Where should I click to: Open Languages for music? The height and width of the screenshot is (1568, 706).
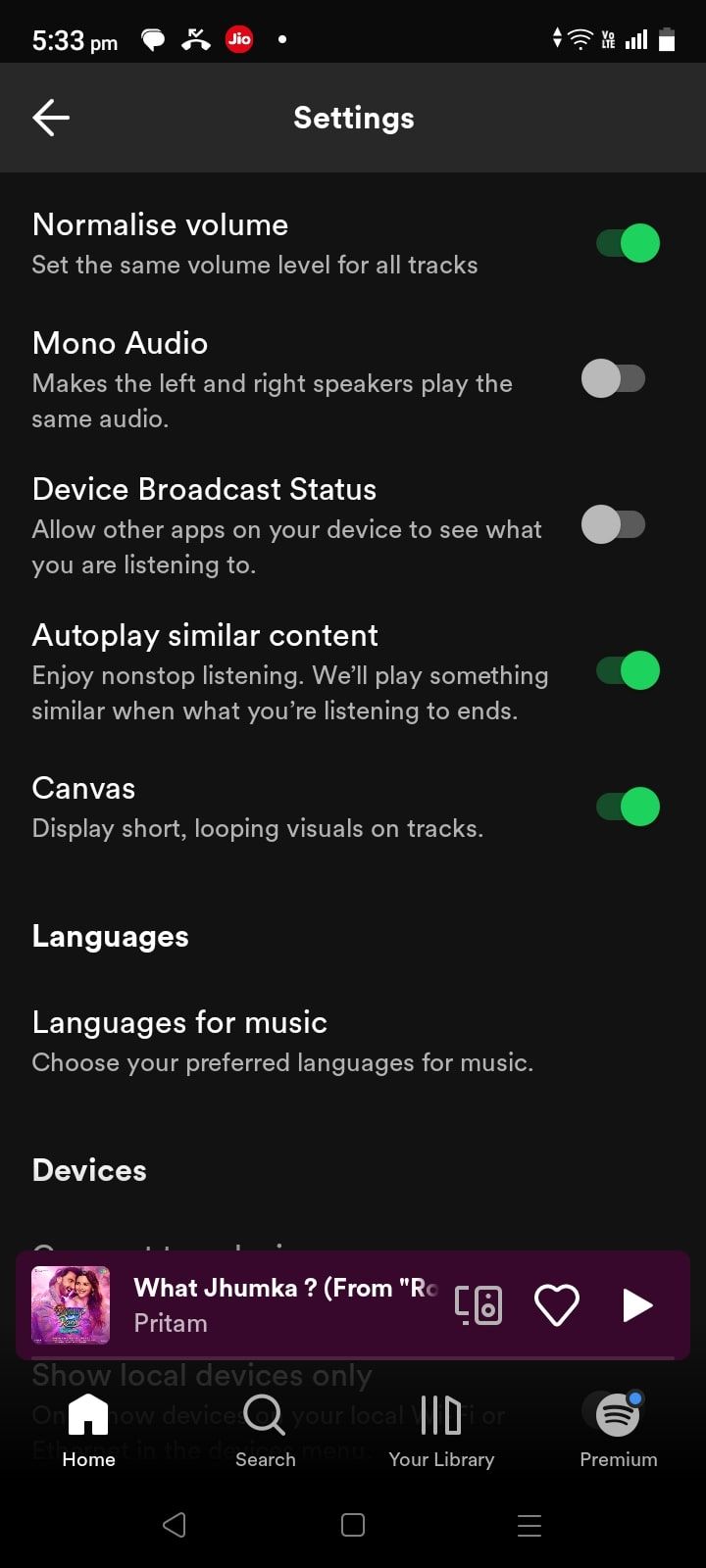282,1041
